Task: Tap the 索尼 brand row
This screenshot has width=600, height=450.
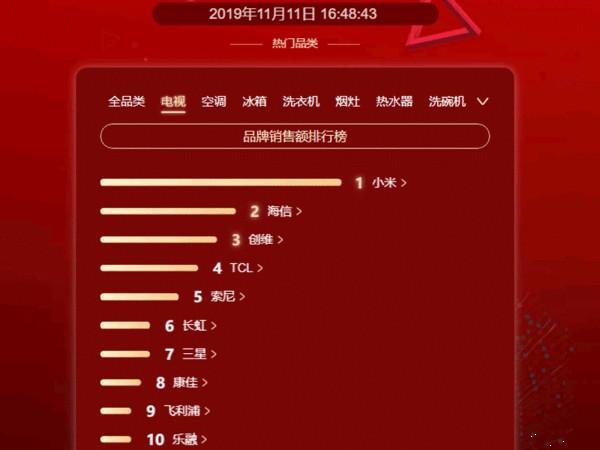Action: point(227,297)
